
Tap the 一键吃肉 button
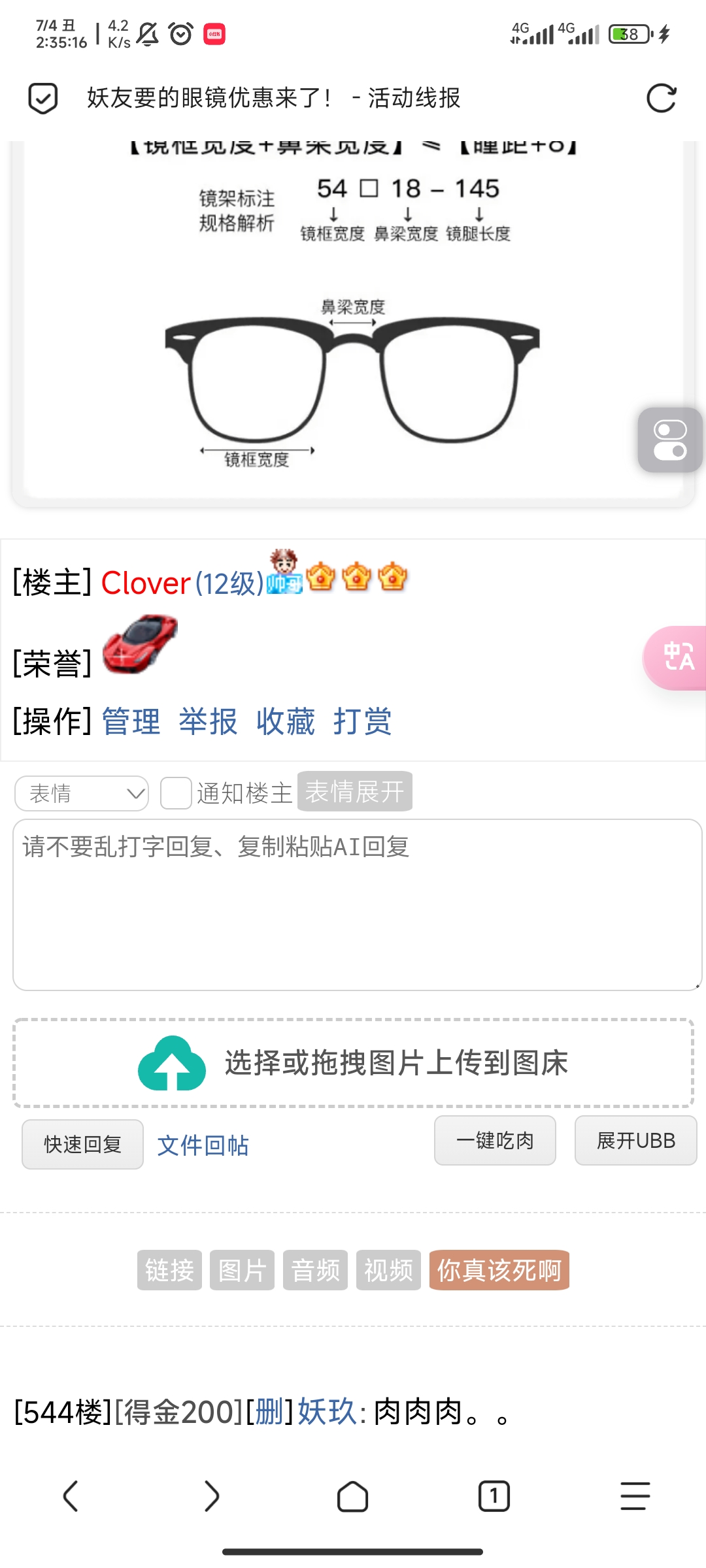[495, 1141]
